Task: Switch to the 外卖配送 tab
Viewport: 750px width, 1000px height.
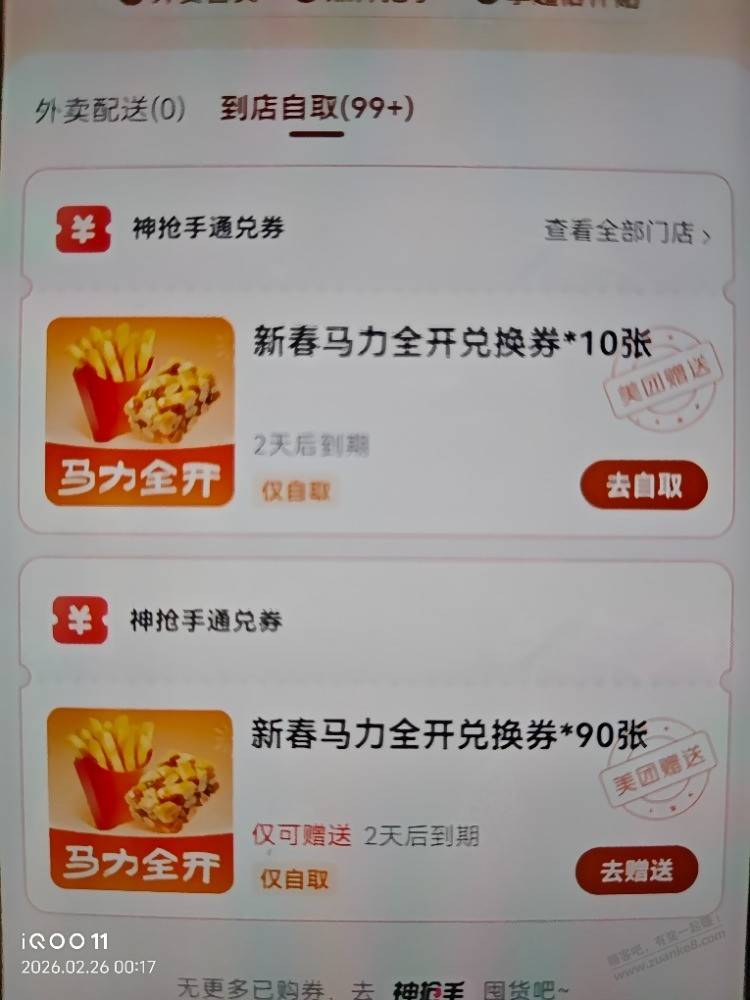Action: click(110, 109)
